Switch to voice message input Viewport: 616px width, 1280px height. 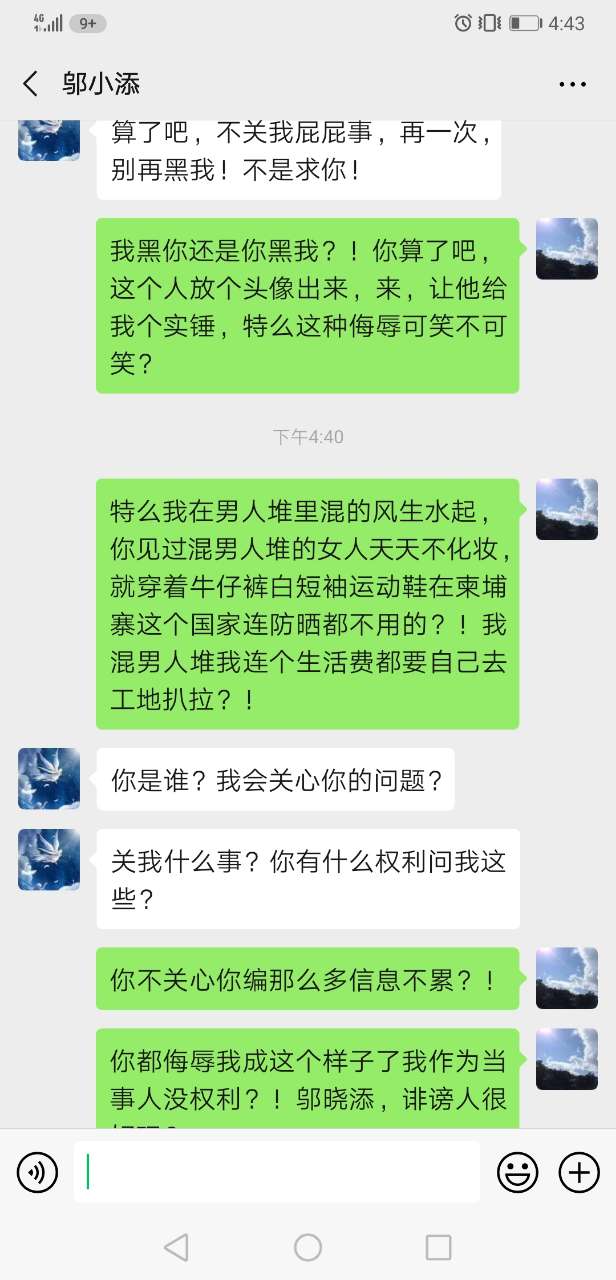(38, 1172)
